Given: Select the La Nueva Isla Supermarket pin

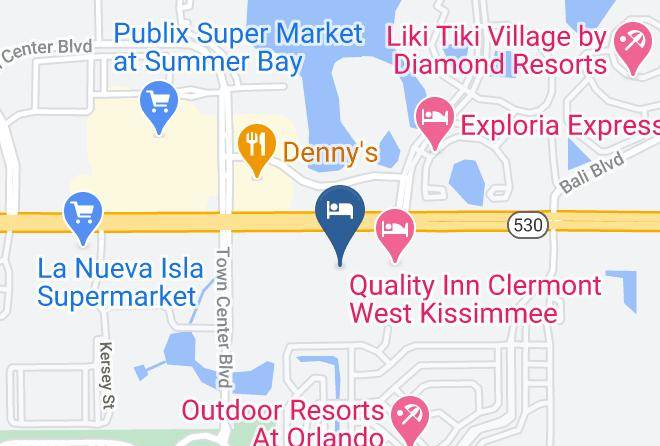Looking at the screenshot, I should (83, 218).
